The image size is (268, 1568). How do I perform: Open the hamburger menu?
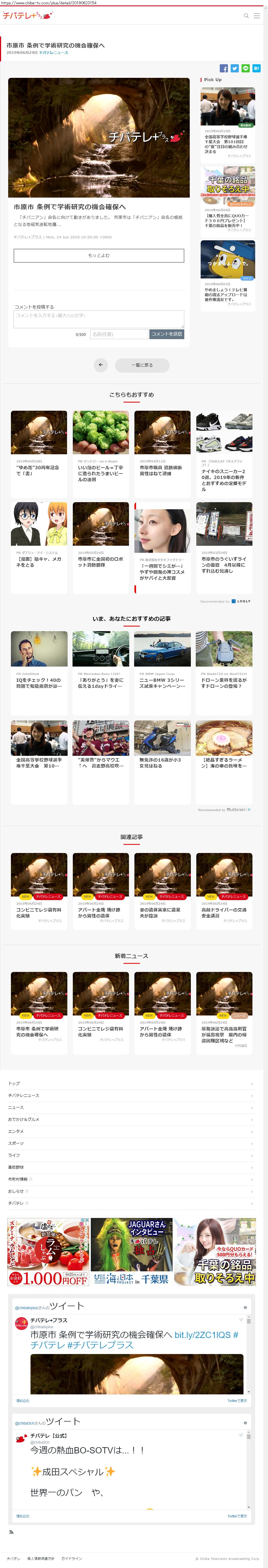(x=257, y=16)
